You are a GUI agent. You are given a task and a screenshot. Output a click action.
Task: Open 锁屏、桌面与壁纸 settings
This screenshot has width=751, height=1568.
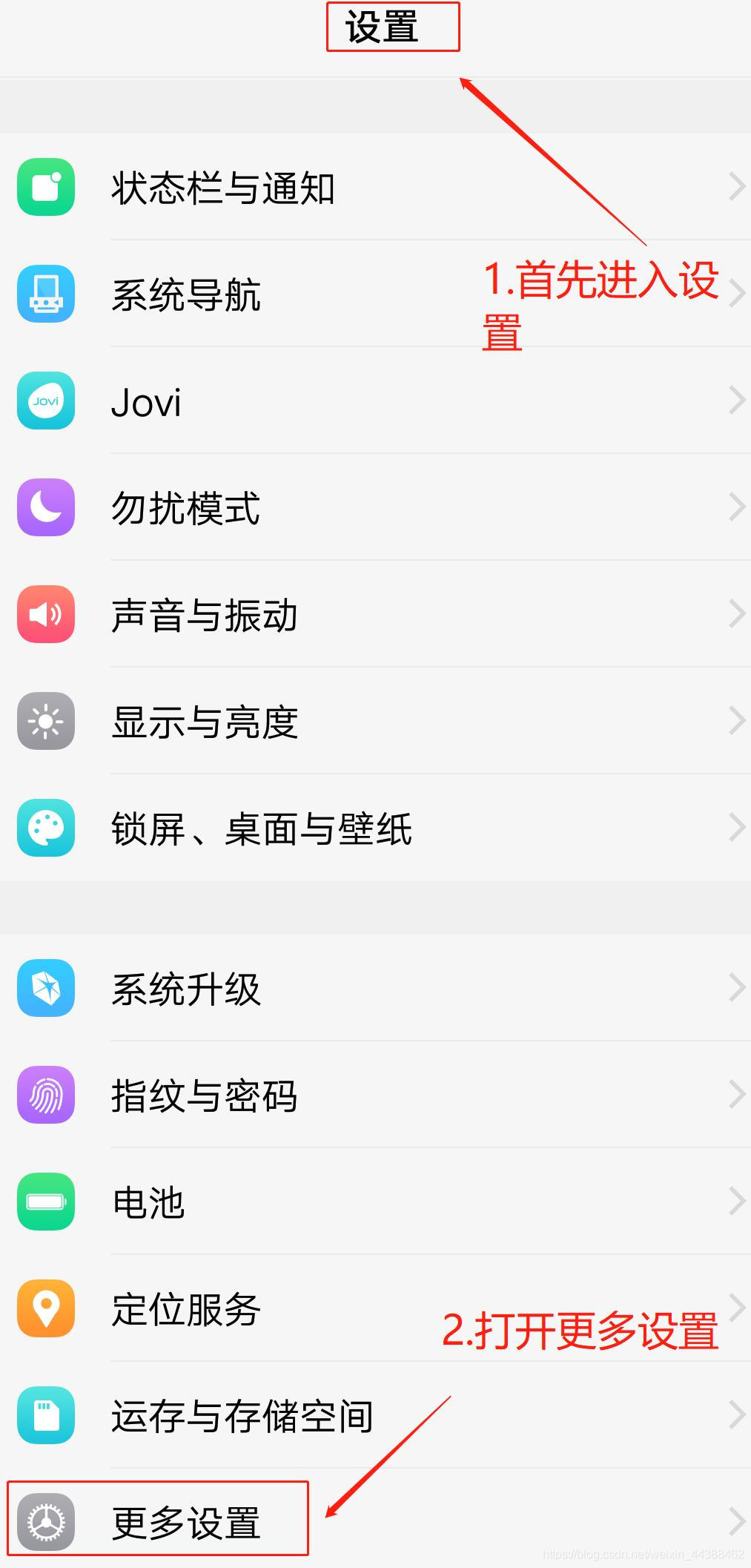click(261, 829)
